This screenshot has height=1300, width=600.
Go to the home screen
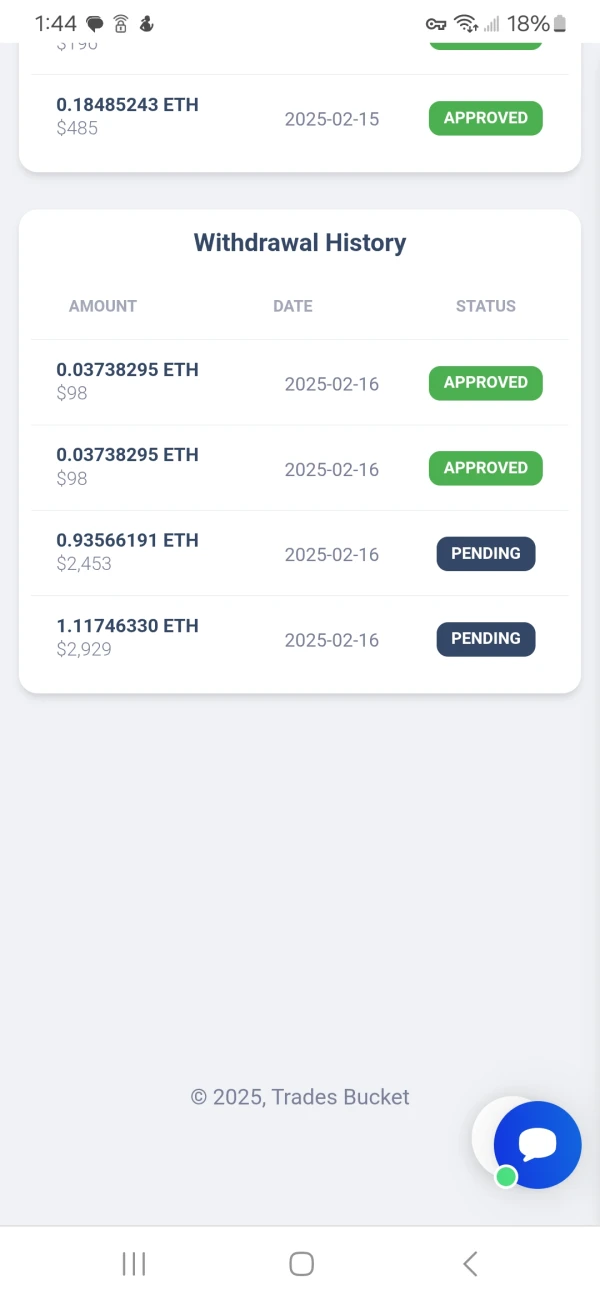301,1264
